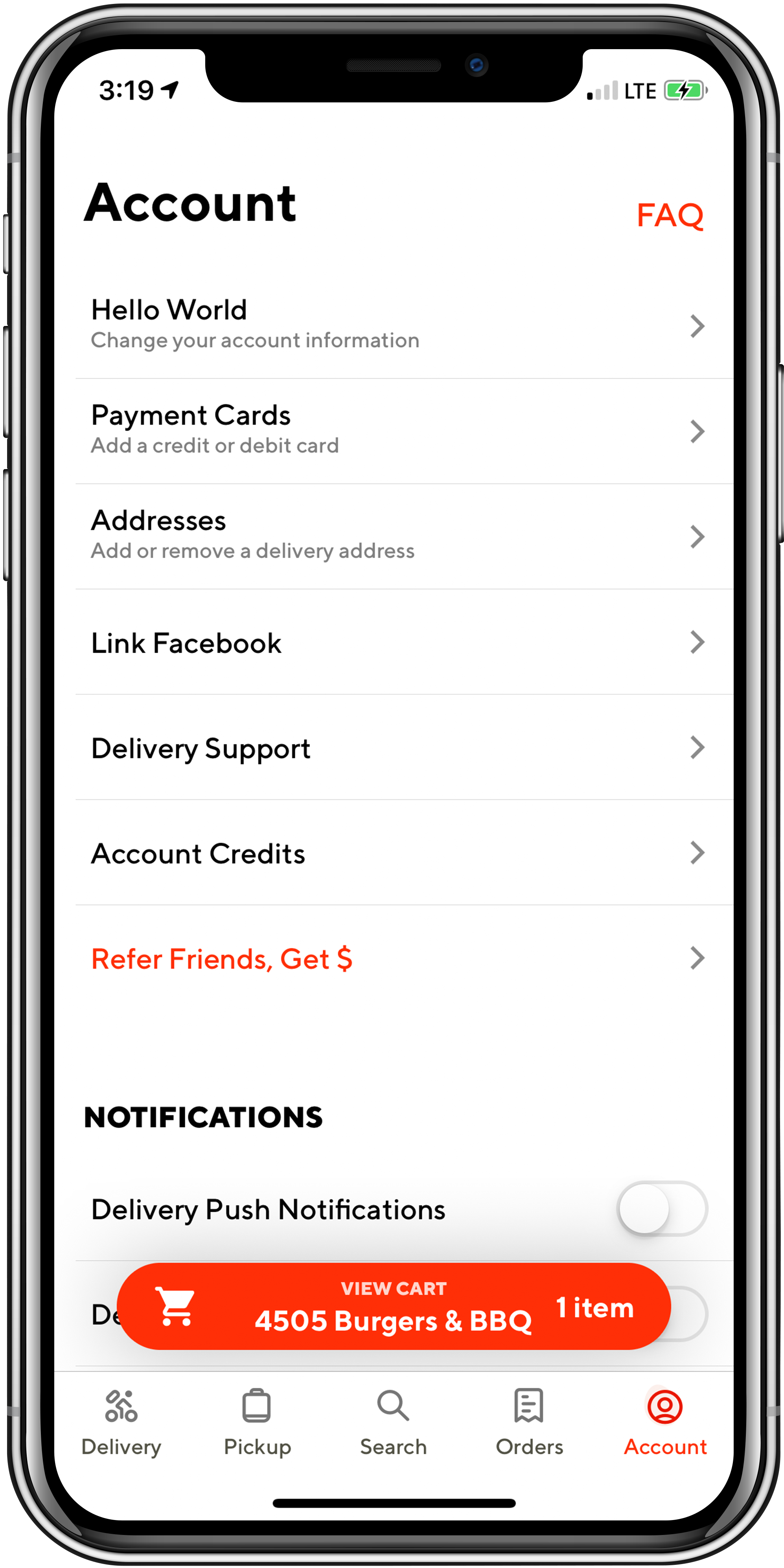View cart for 4505 Burgers & BBQ
The image size is (784, 1568).
[393, 1306]
